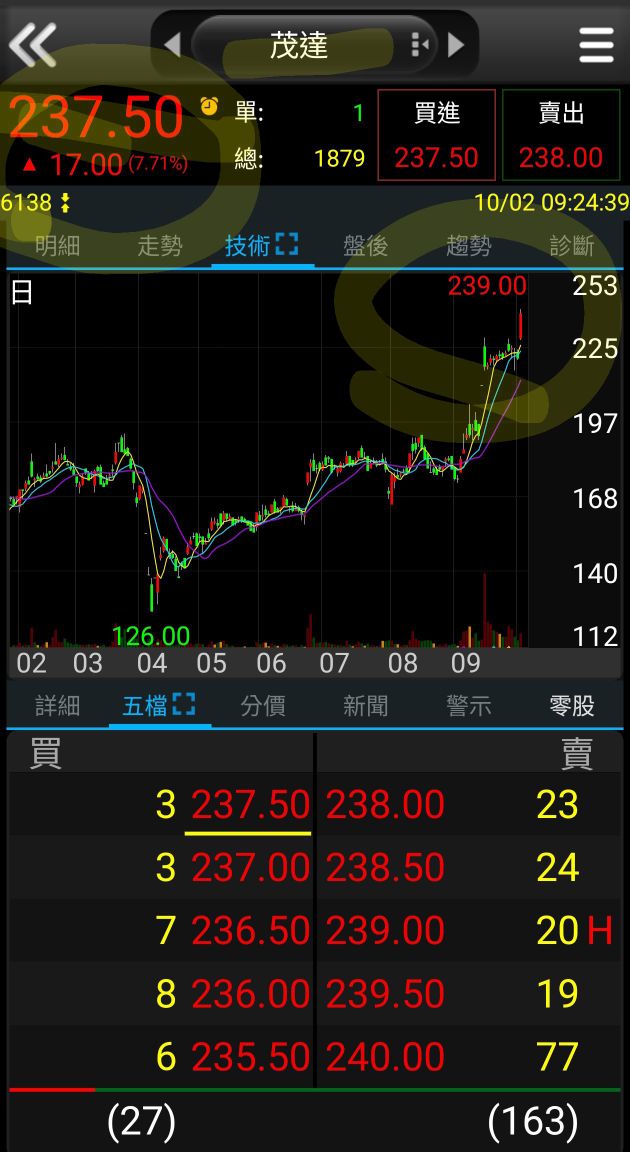
Task: Show the 詳細 details tab
Action: pyautogui.click(x=57, y=706)
